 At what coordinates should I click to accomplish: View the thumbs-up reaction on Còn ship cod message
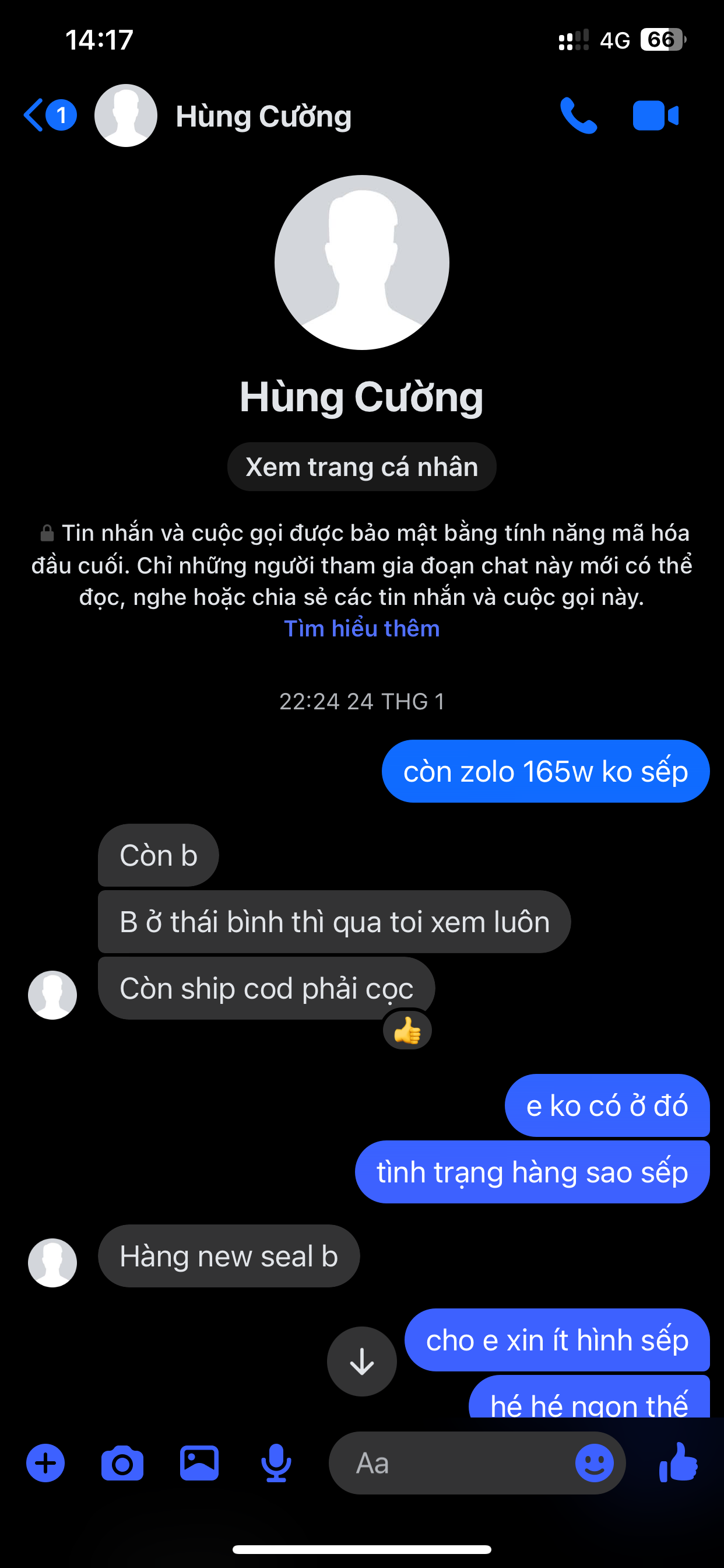(407, 1031)
